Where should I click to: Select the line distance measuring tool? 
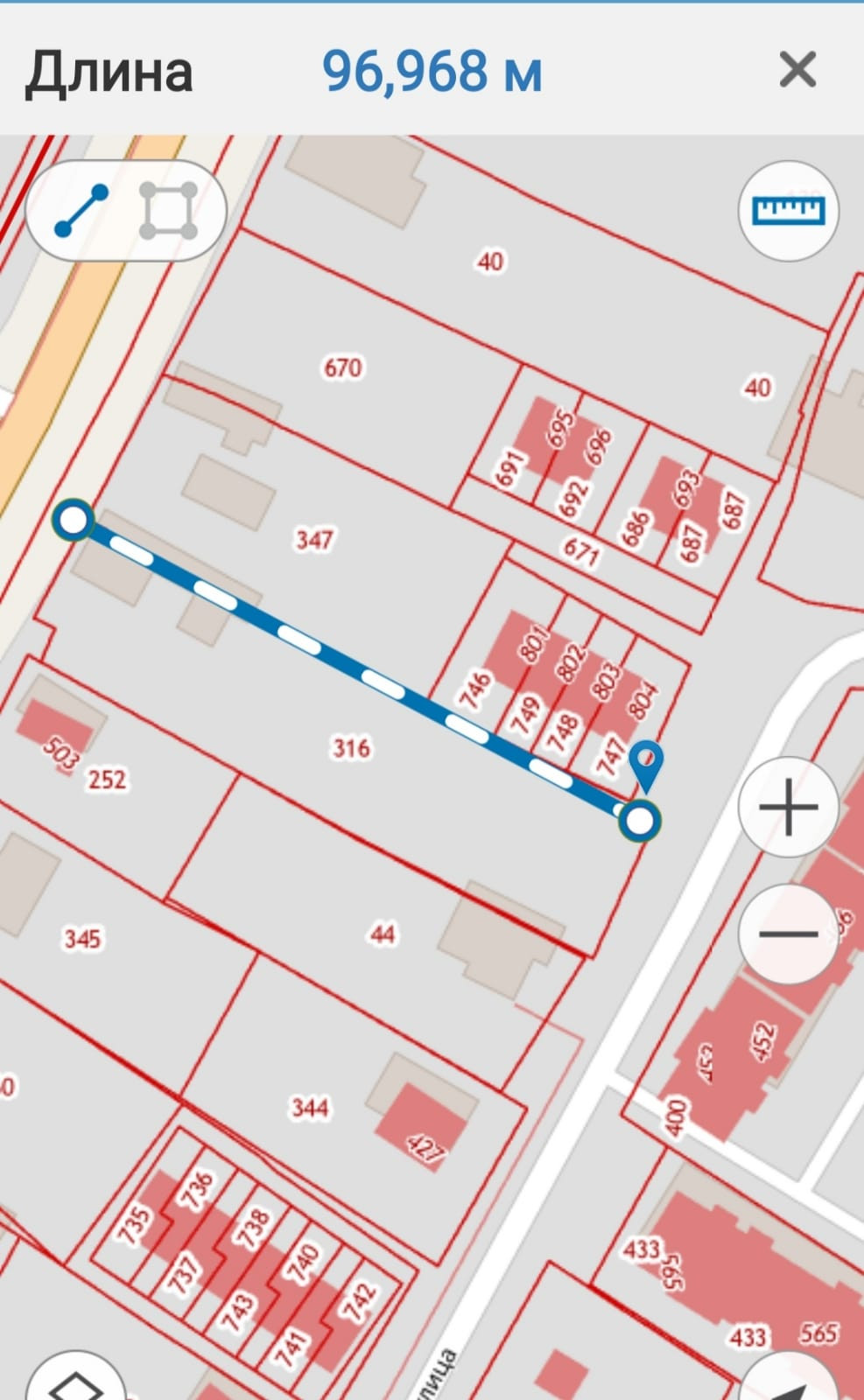pos(81,211)
